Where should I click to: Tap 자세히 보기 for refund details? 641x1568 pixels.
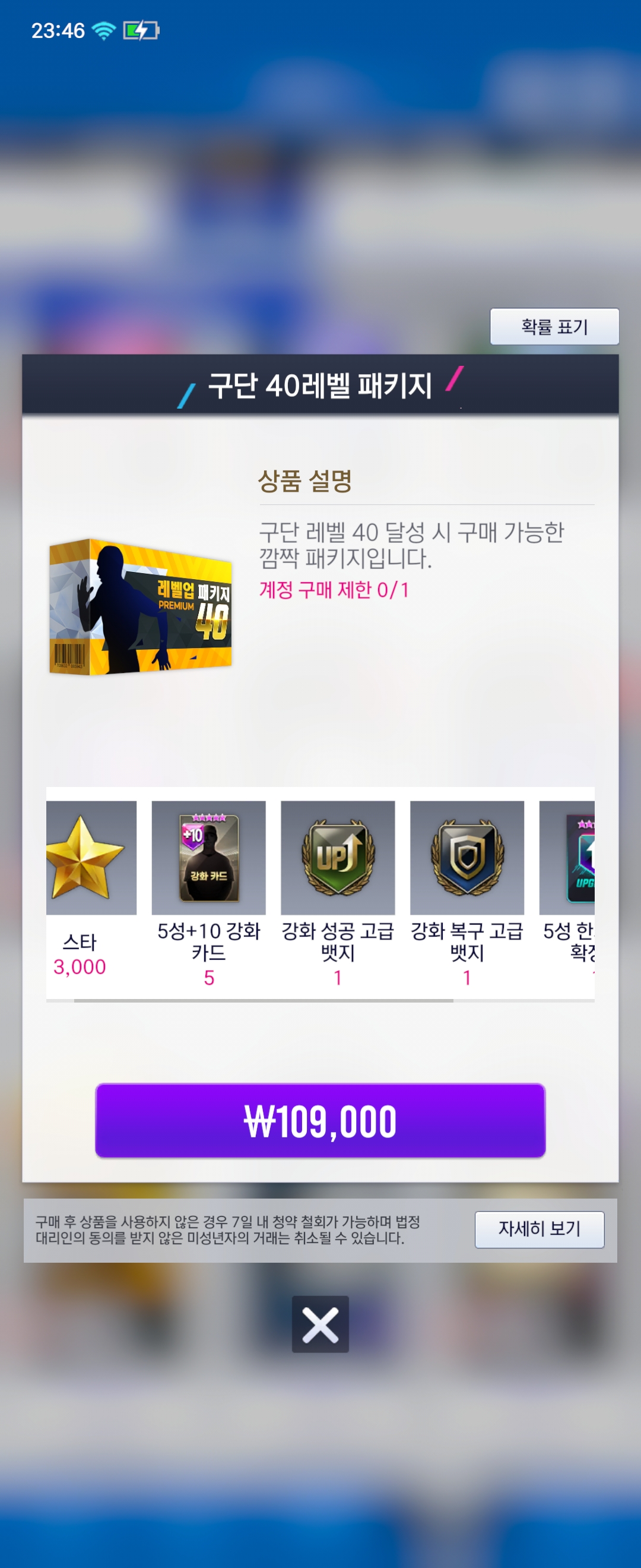[x=539, y=1229]
